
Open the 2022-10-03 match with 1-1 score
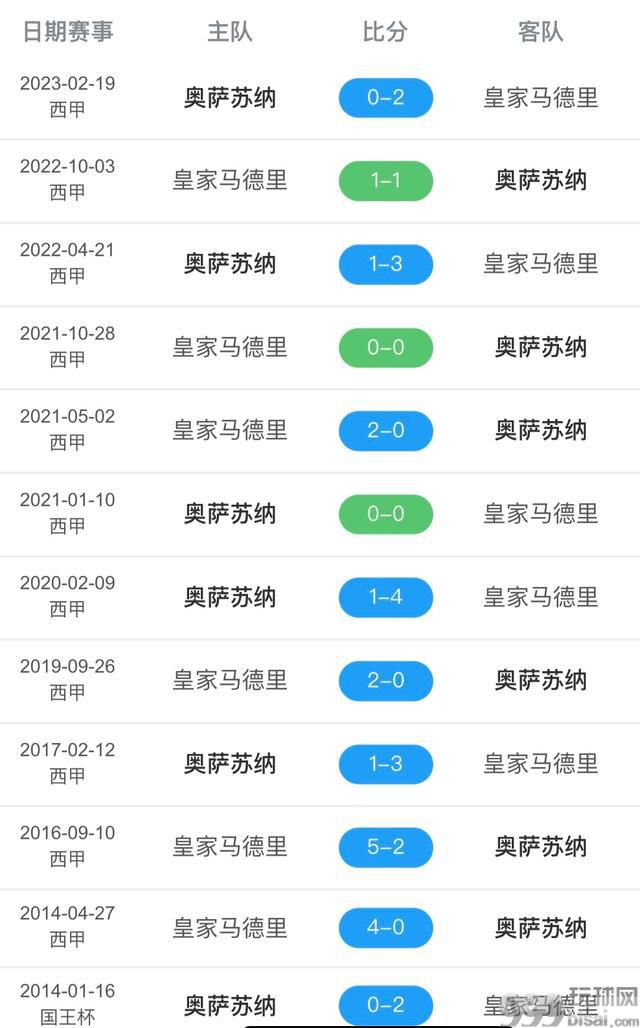point(320,181)
